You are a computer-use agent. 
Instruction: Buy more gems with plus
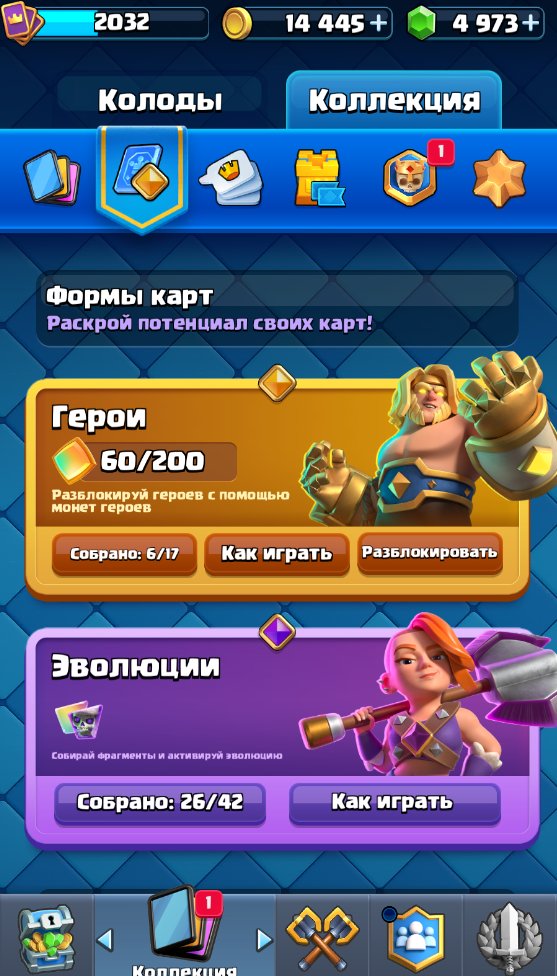point(530,24)
